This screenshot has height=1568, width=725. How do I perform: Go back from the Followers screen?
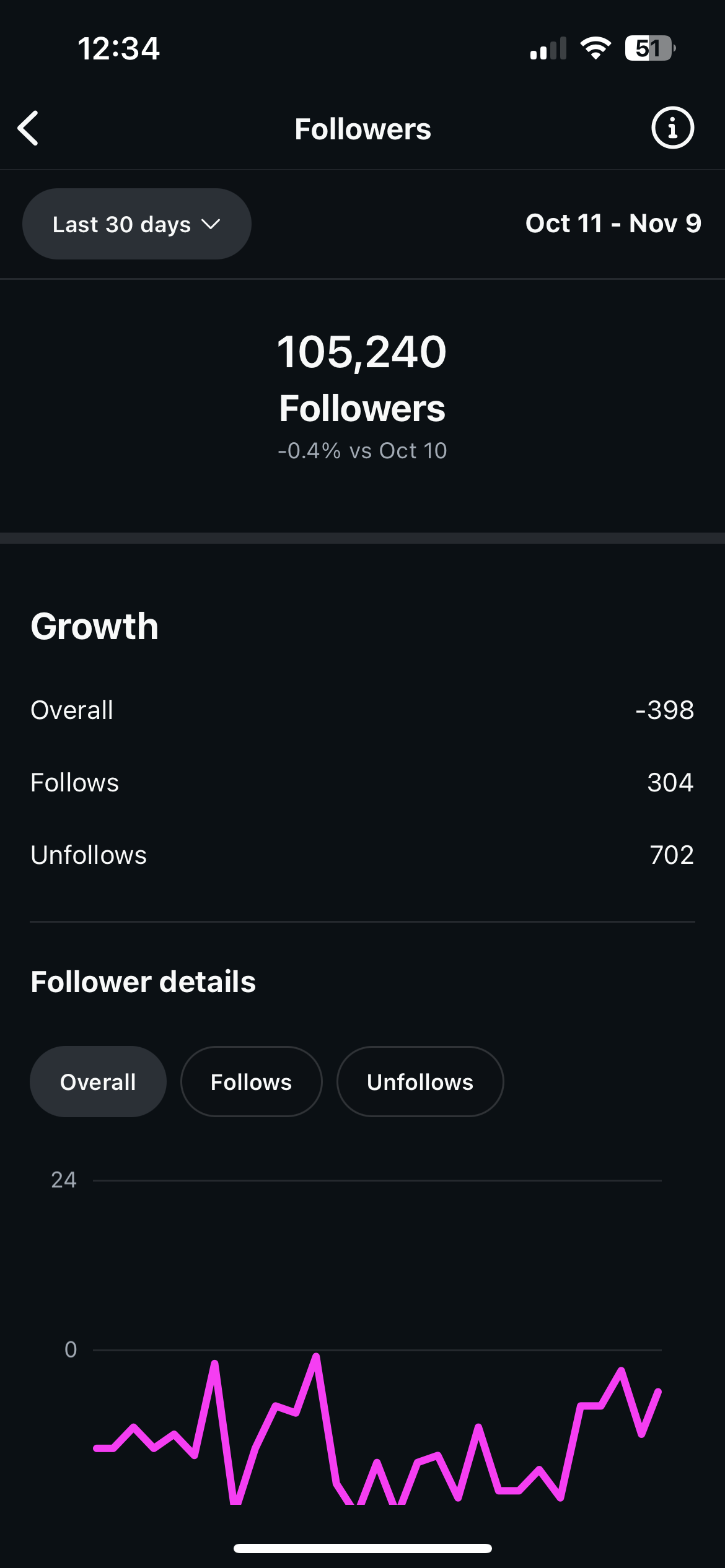[29, 128]
